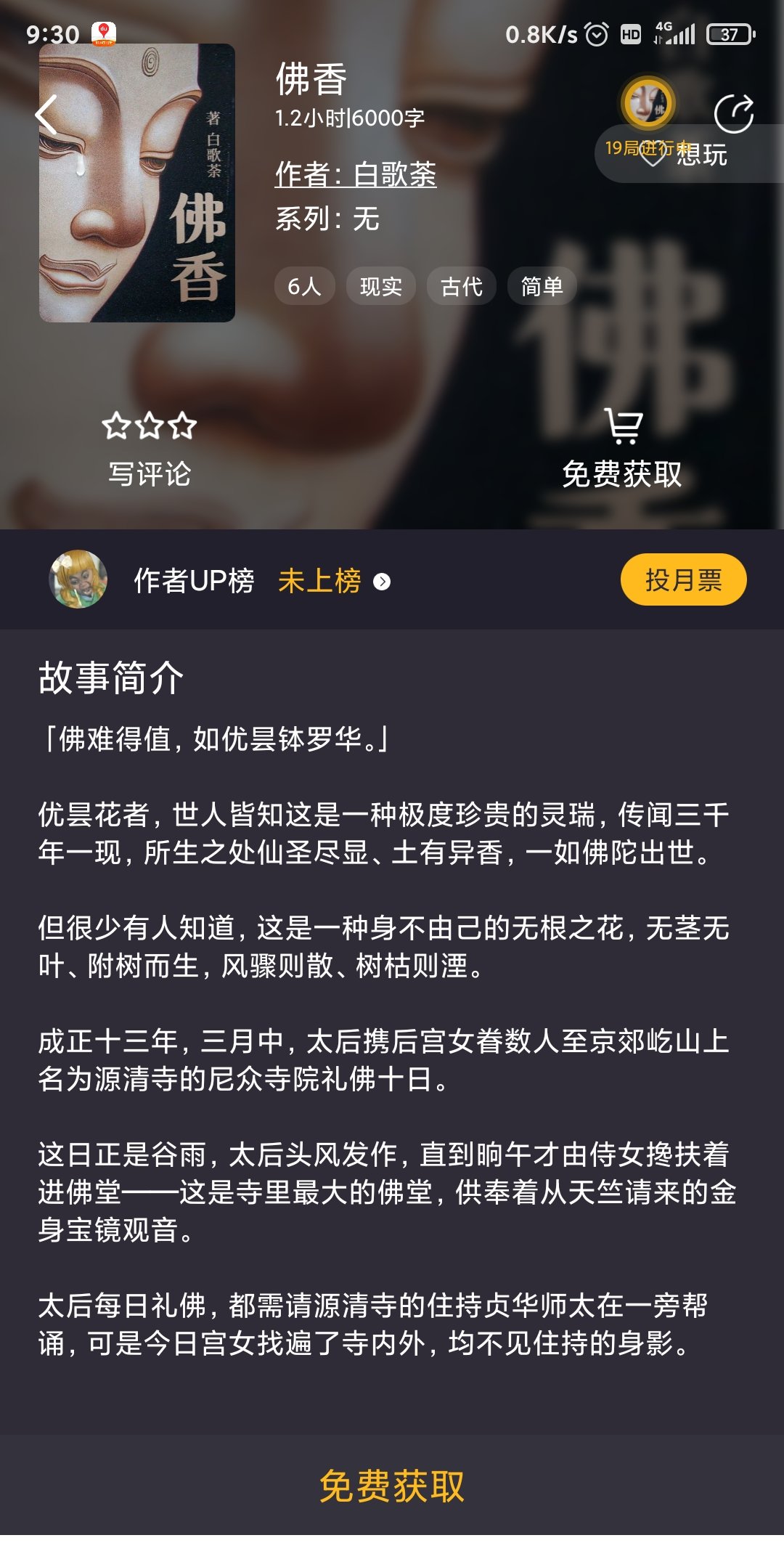Share this script with the share icon

(x=733, y=114)
